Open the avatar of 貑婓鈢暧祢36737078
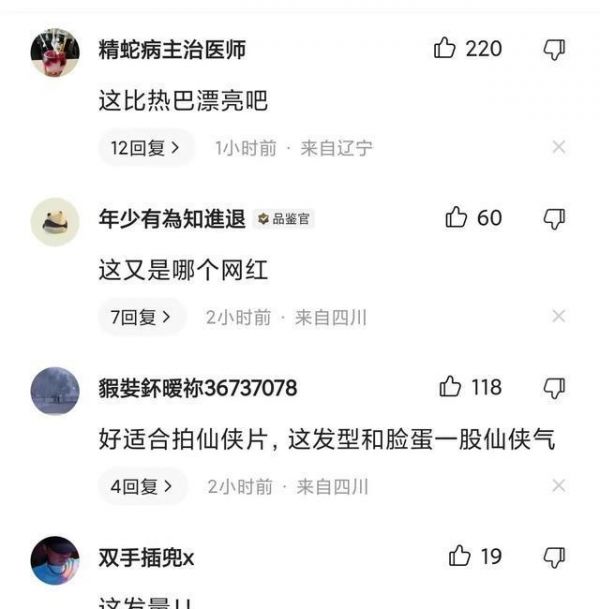 55,390
